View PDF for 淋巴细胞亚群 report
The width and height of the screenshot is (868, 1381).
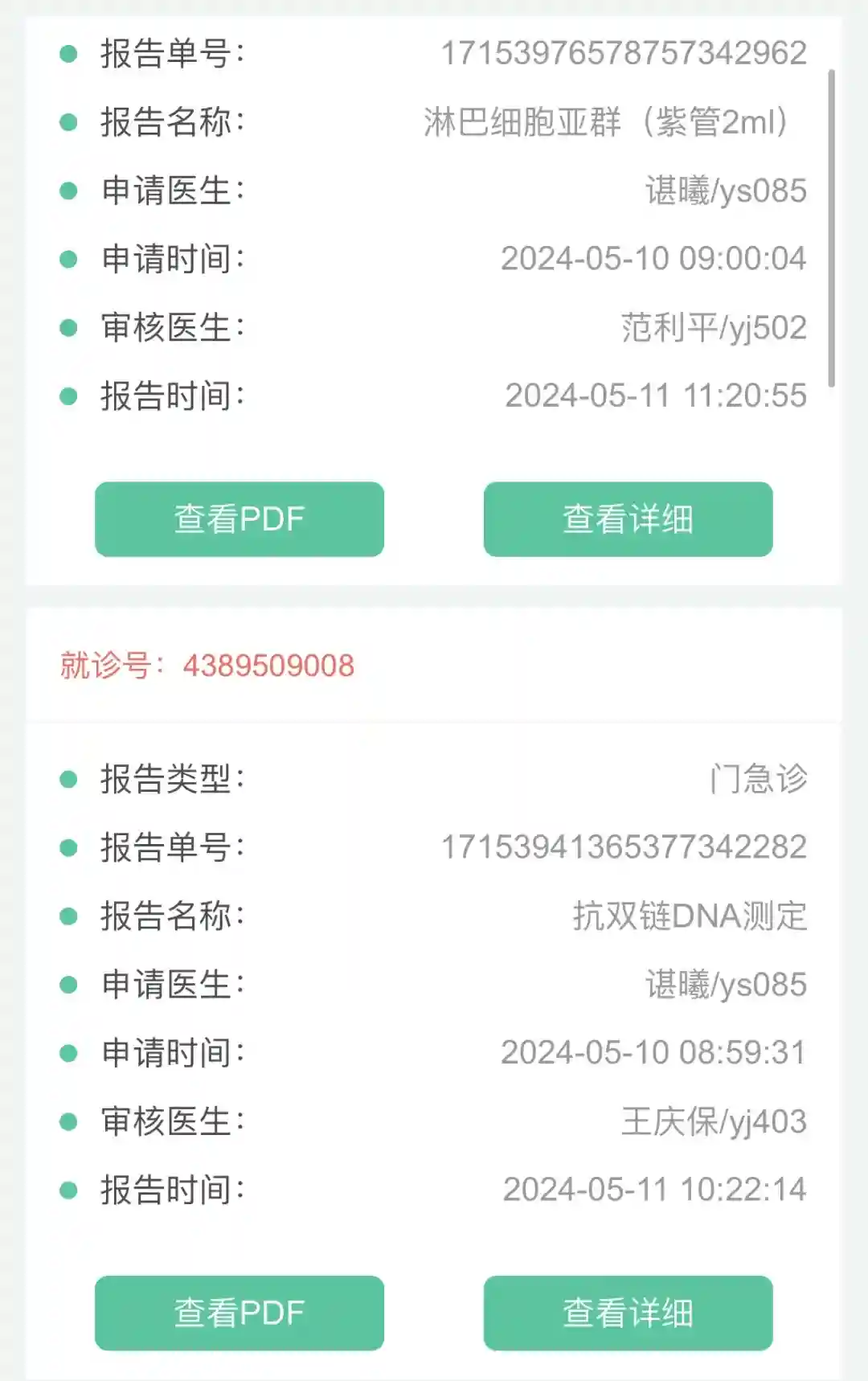[239, 519]
